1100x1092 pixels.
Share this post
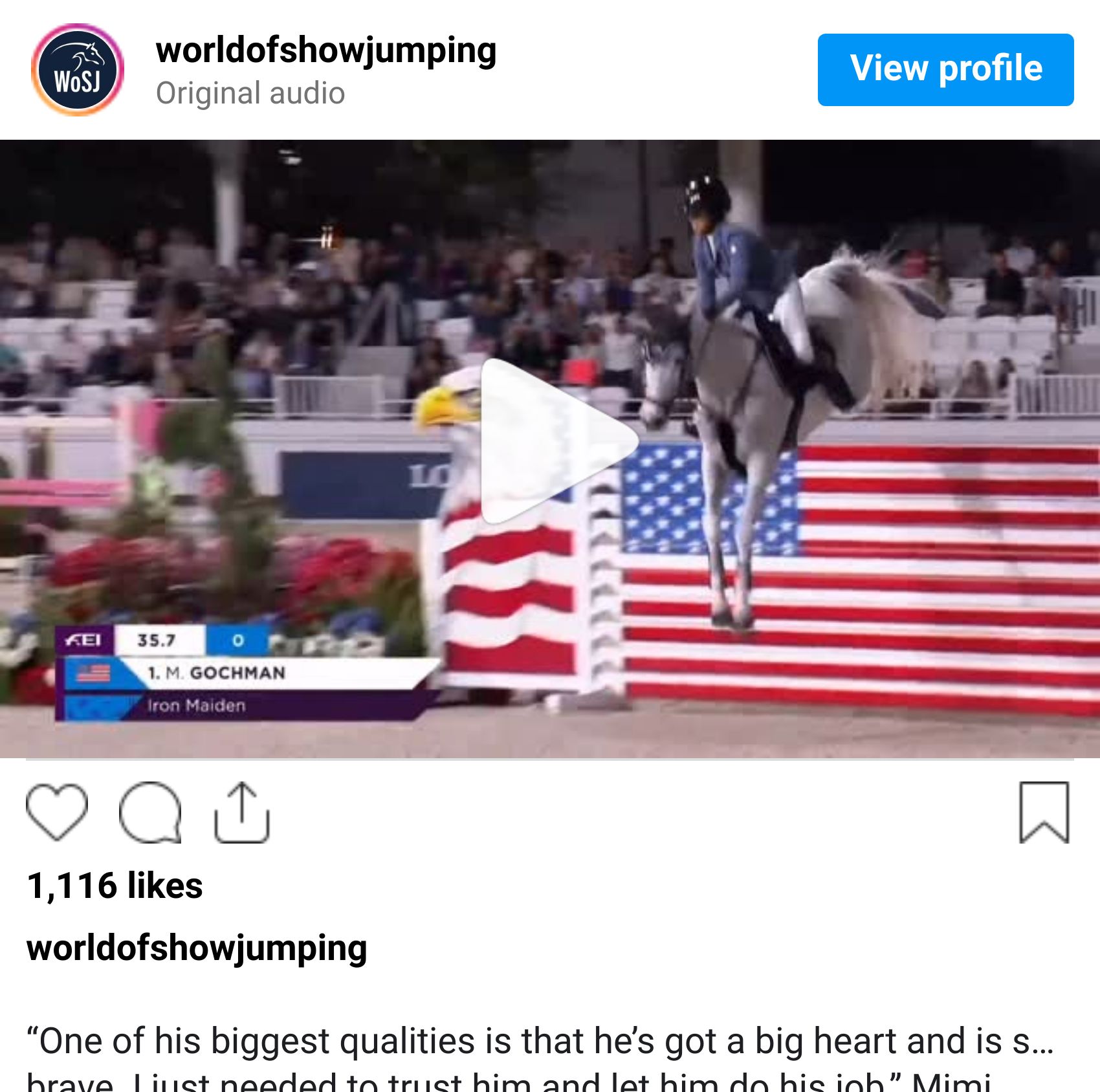click(x=241, y=812)
